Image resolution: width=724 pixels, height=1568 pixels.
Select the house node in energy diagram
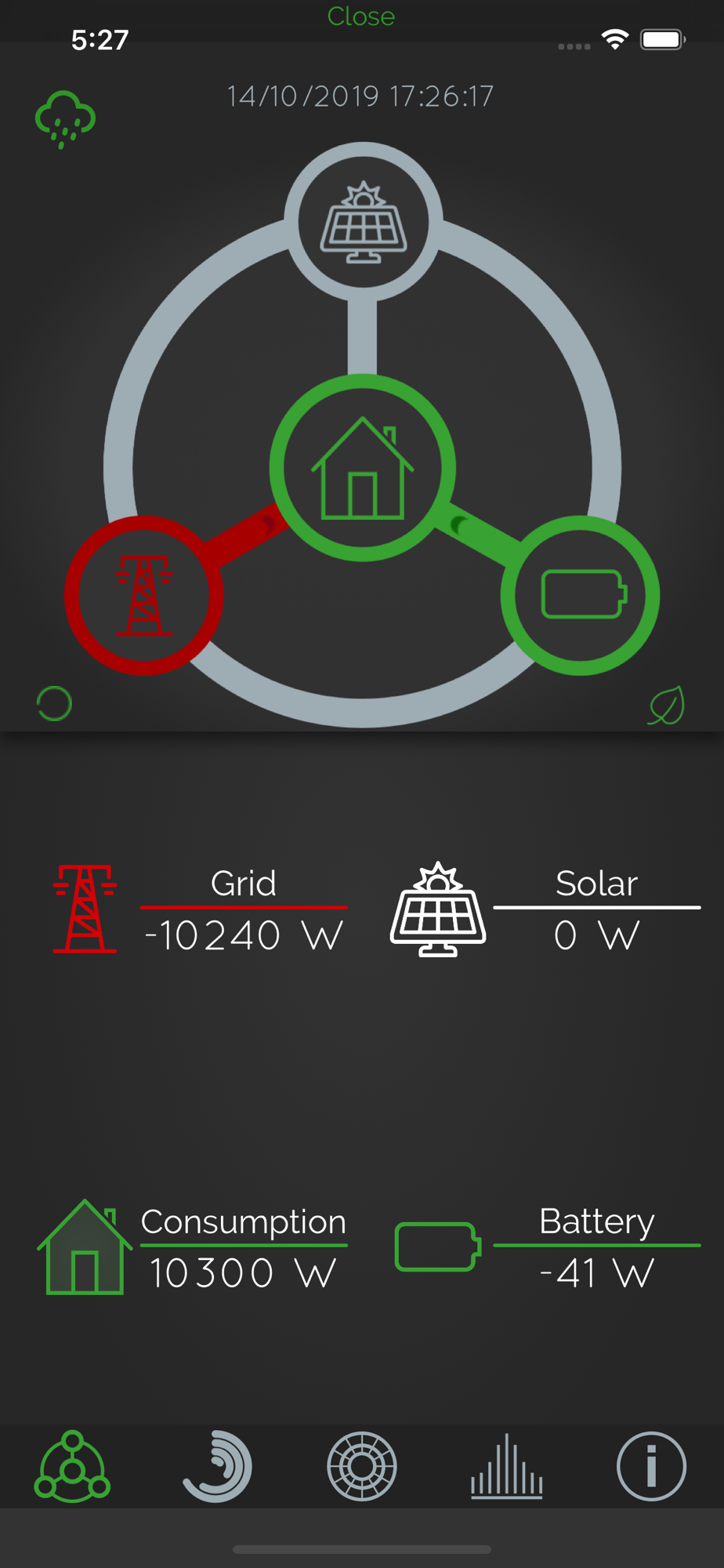tap(363, 468)
